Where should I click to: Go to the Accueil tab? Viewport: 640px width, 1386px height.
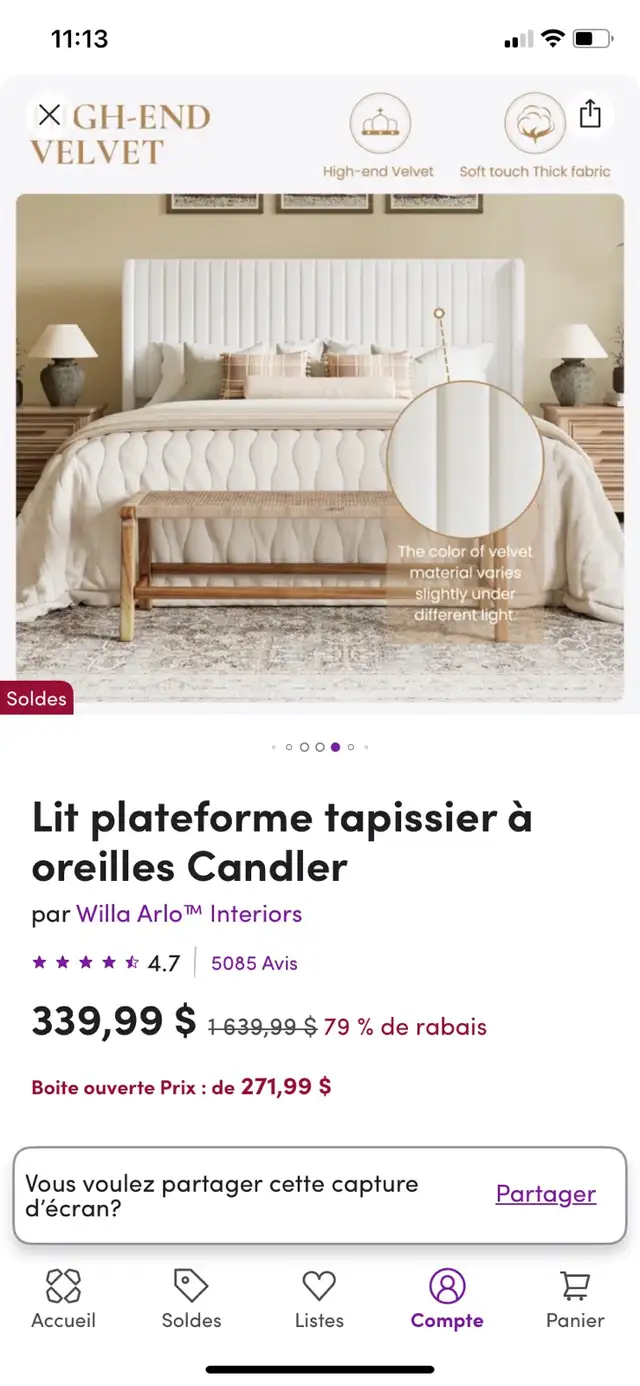(64, 1298)
